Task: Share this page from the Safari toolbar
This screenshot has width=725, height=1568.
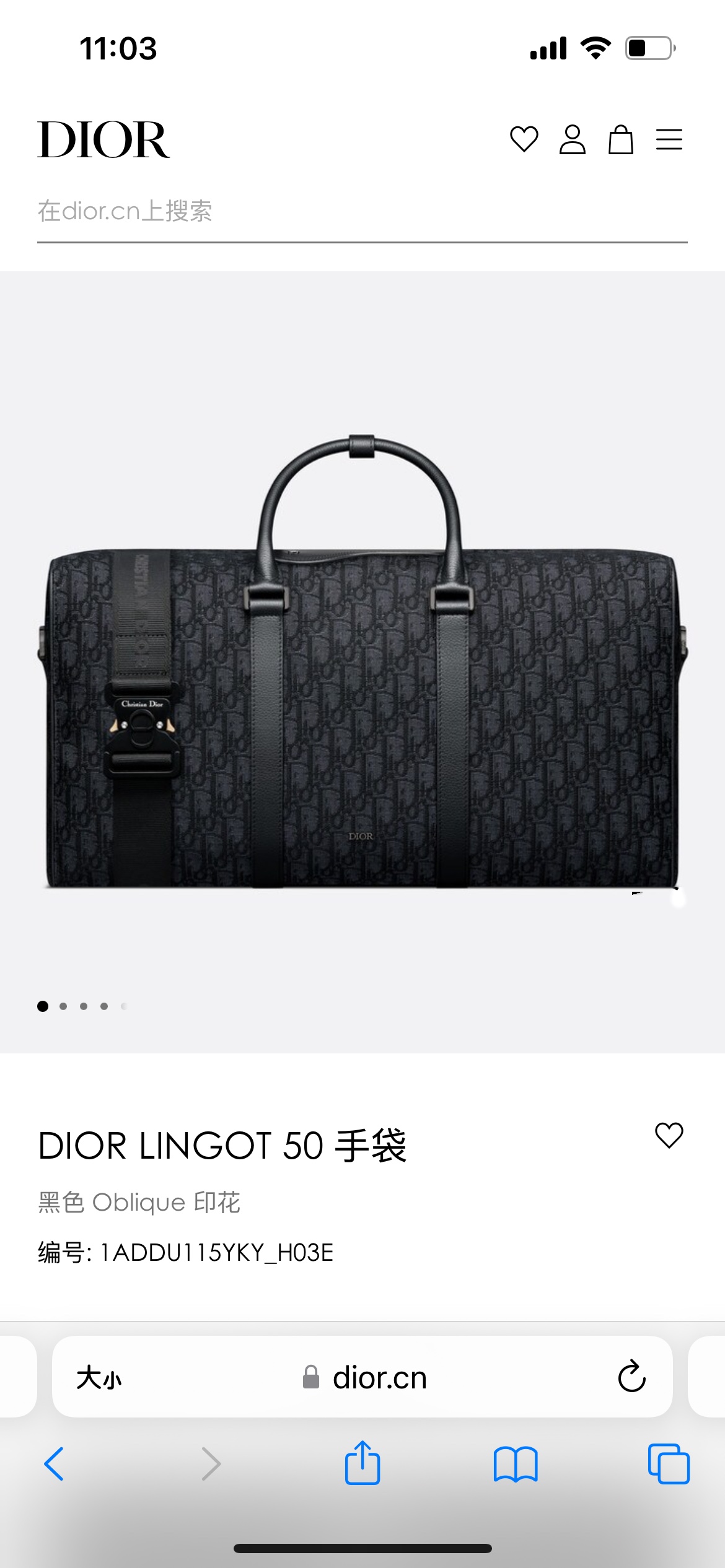Action: 362,1463
